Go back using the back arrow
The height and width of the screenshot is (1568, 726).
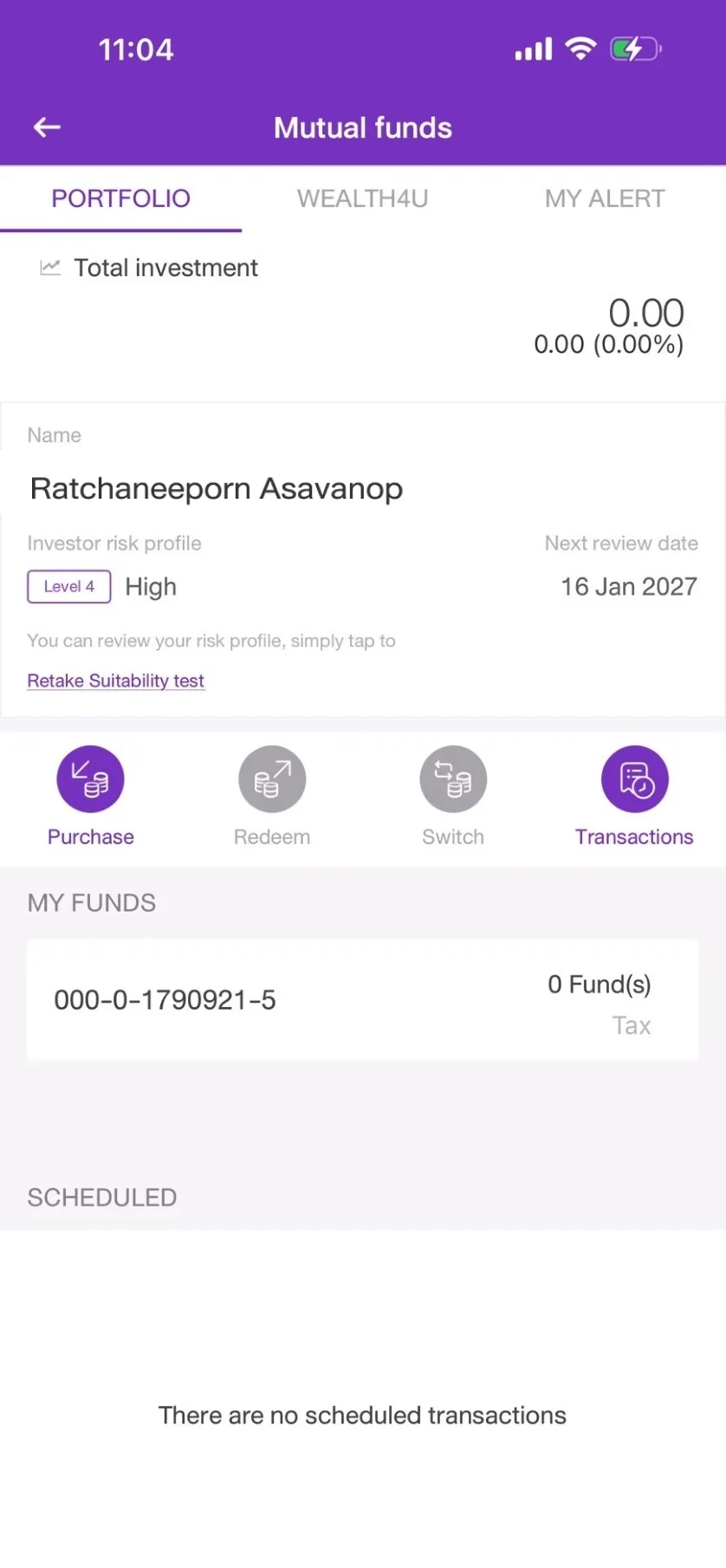point(47,127)
